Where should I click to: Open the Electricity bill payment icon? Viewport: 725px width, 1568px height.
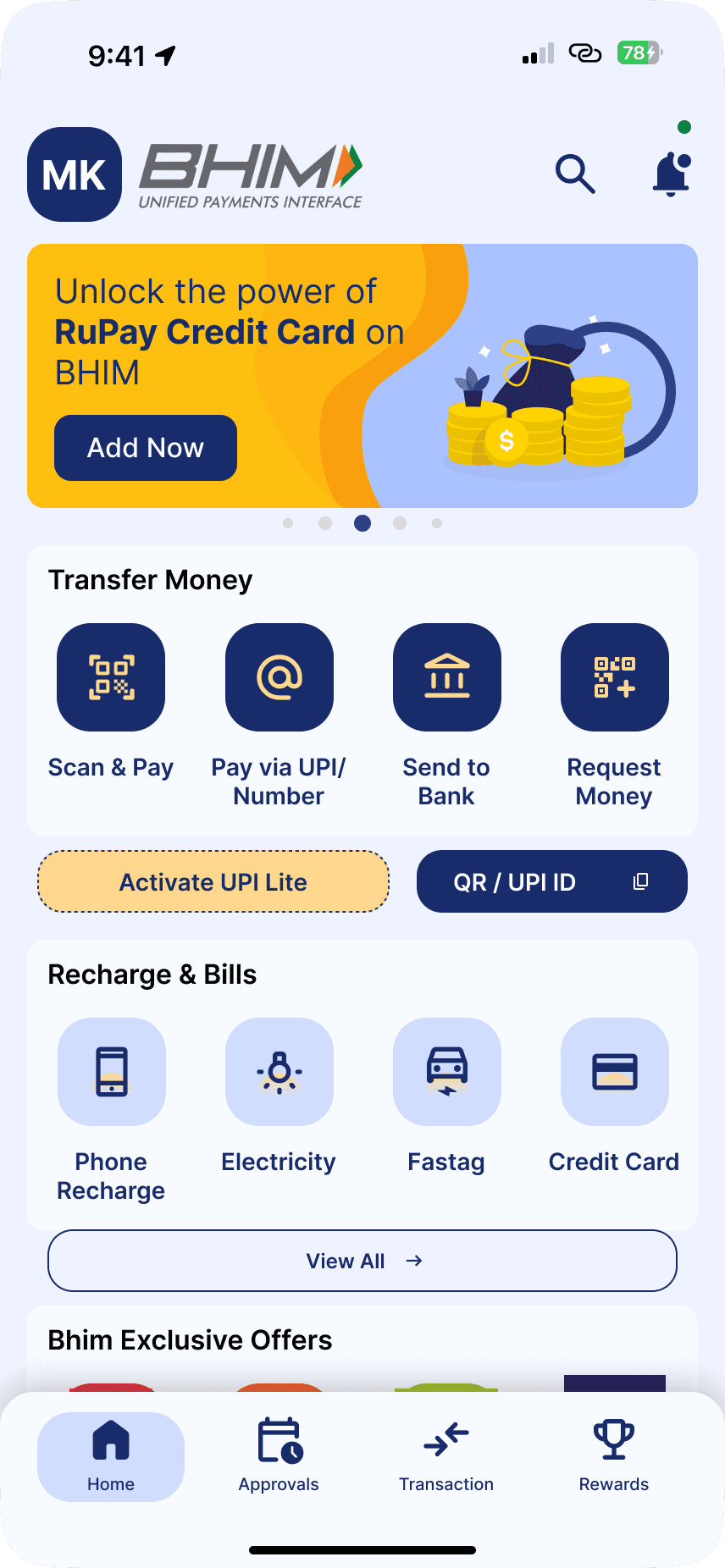pos(279,1072)
